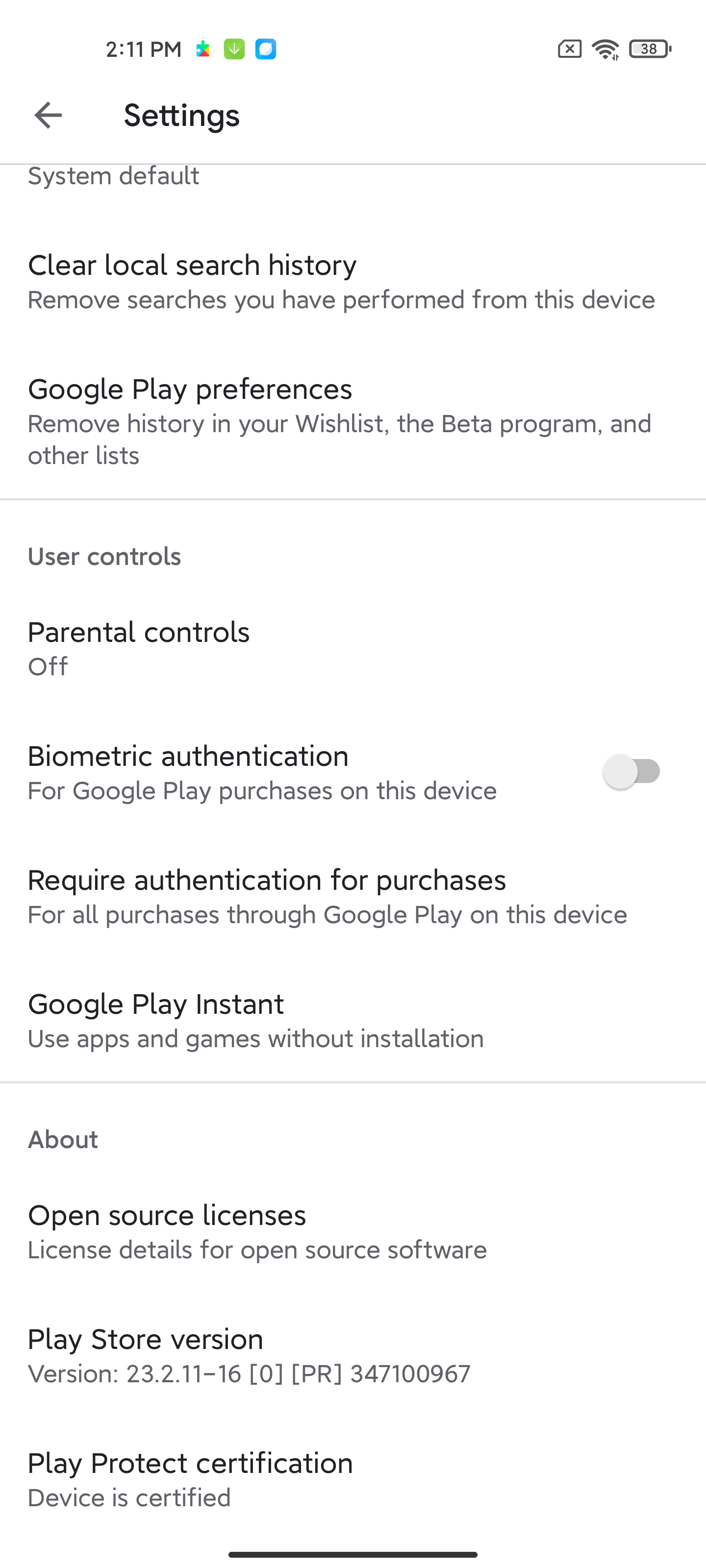Screen dimensions: 706x1568
Task: Tap Play Store version row
Action: (353, 1355)
